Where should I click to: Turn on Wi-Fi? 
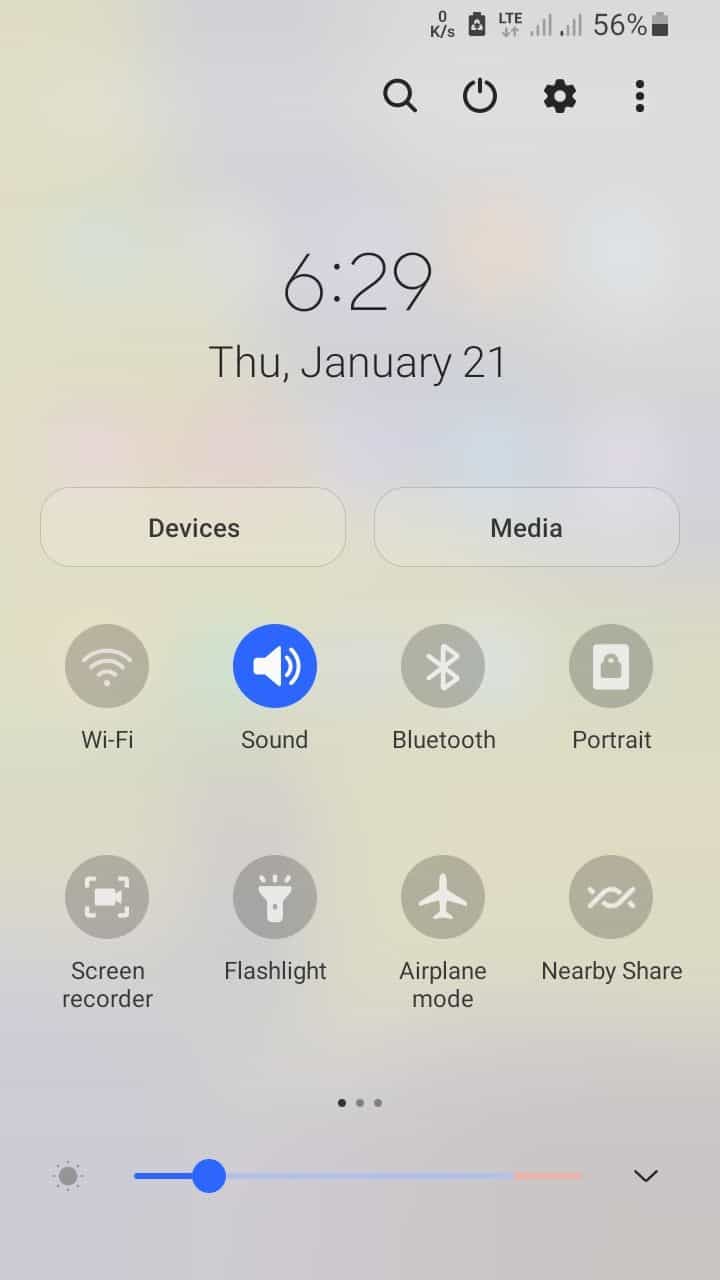(107, 666)
